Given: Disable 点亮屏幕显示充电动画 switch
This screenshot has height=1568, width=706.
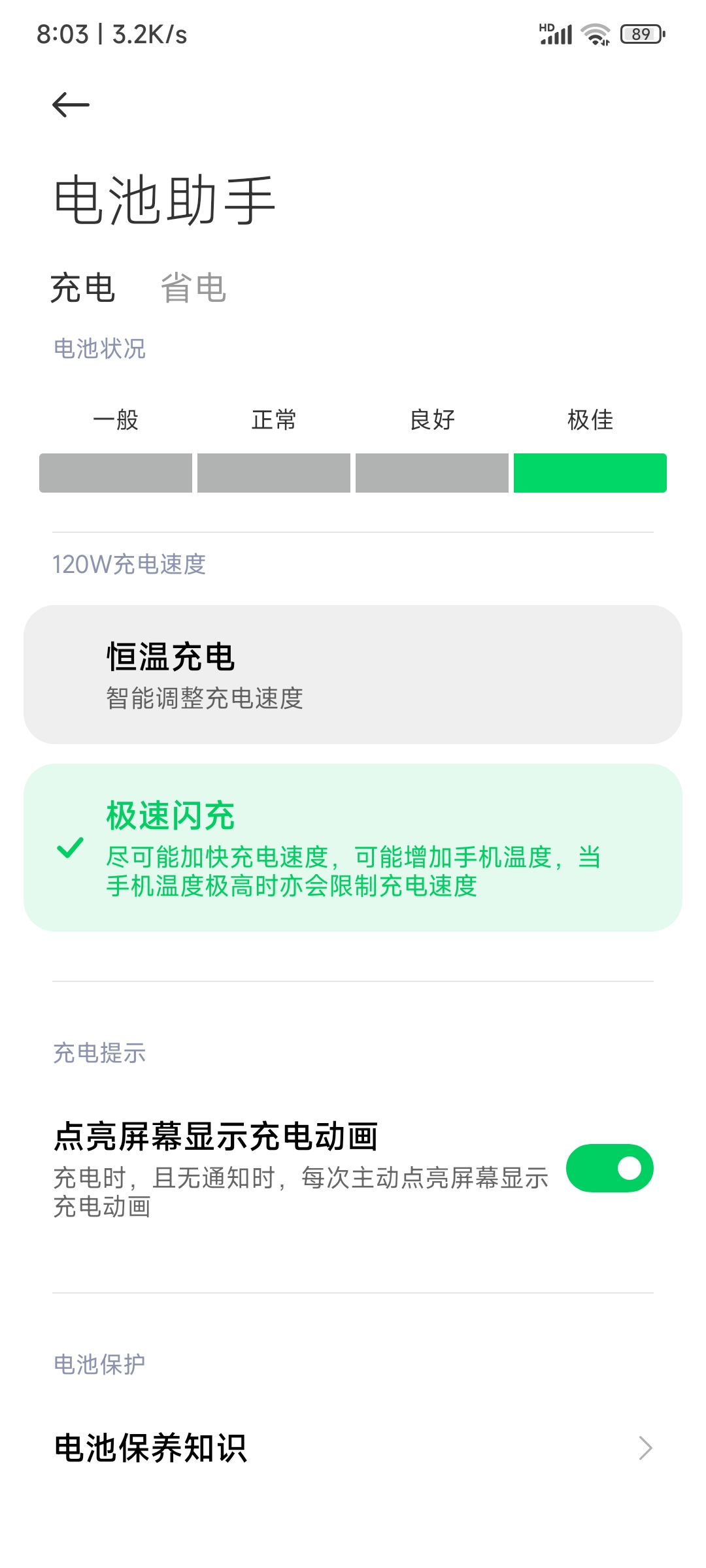Looking at the screenshot, I should point(609,1168).
